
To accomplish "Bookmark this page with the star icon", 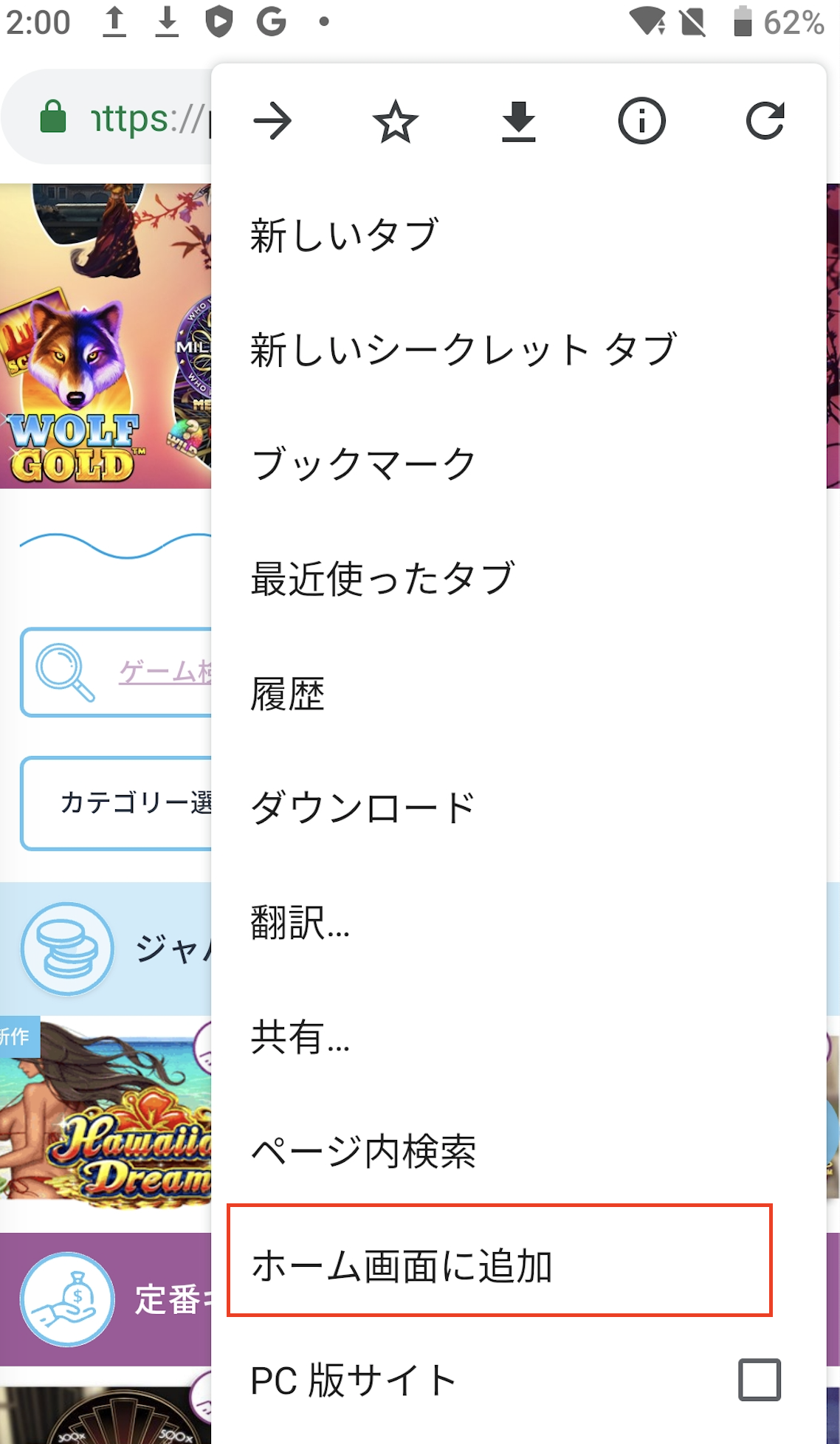I will [x=396, y=121].
